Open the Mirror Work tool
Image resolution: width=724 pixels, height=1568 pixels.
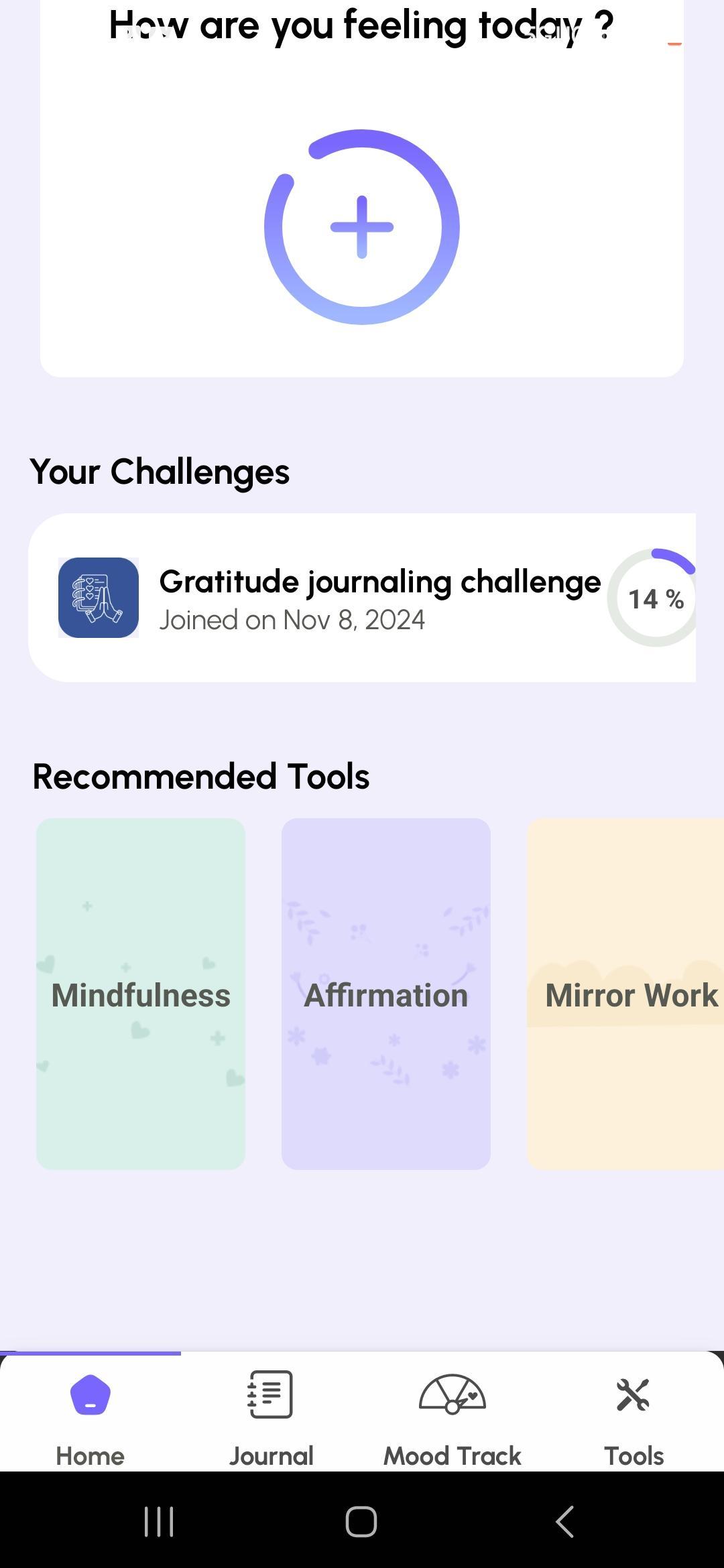[625, 994]
